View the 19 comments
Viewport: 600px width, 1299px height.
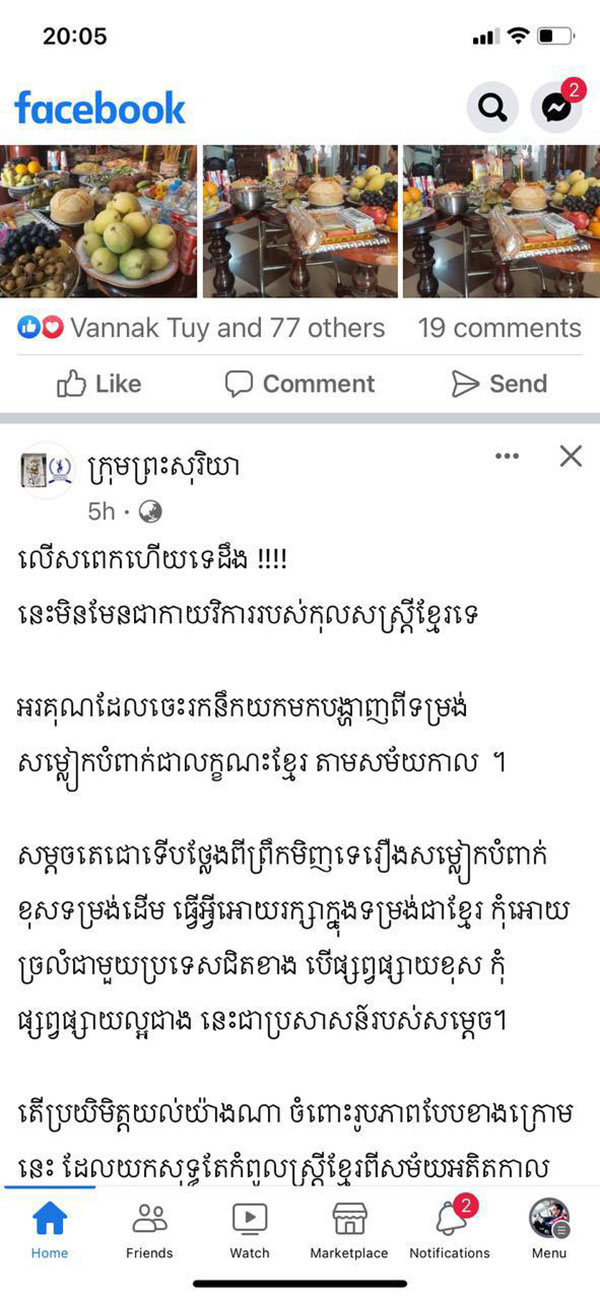coord(499,328)
